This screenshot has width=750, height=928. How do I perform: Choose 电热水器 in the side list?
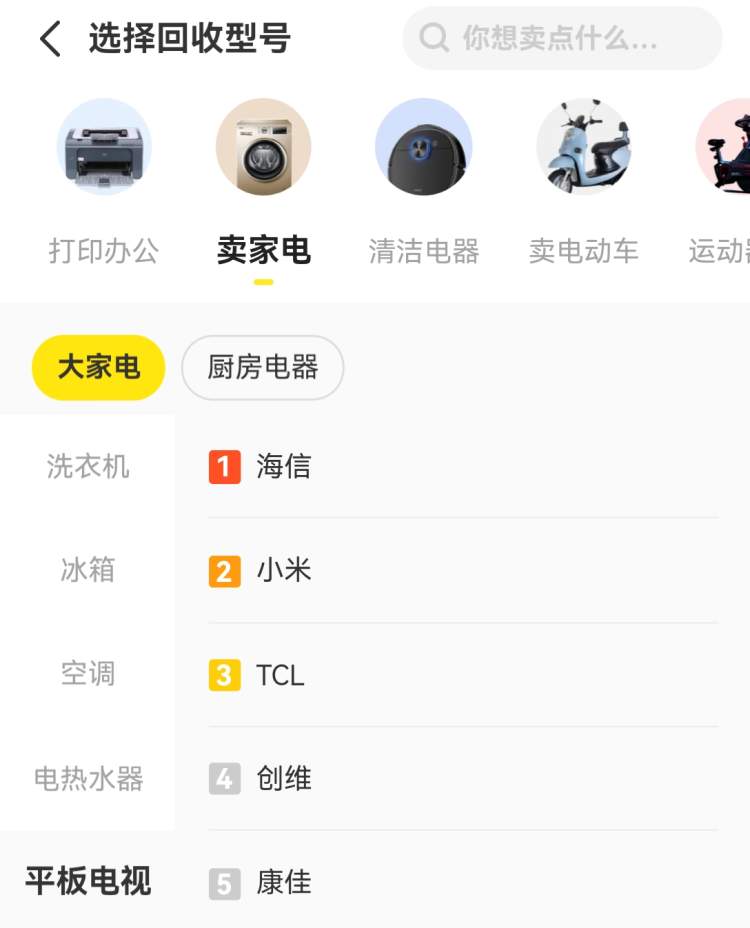click(x=88, y=778)
